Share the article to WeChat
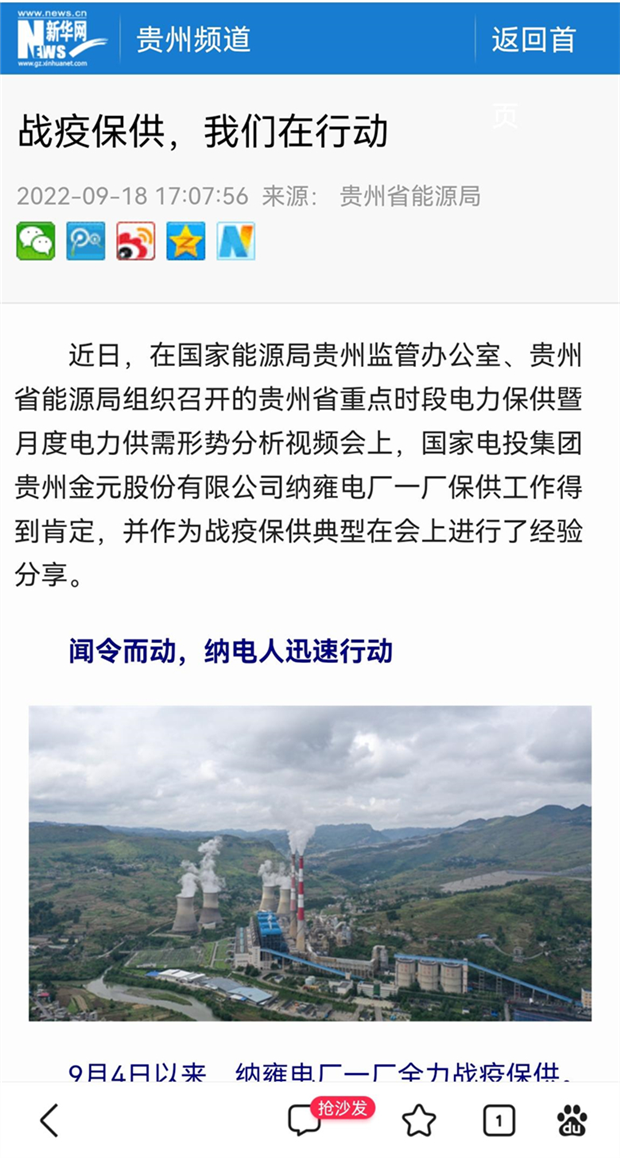 pos(35,241)
